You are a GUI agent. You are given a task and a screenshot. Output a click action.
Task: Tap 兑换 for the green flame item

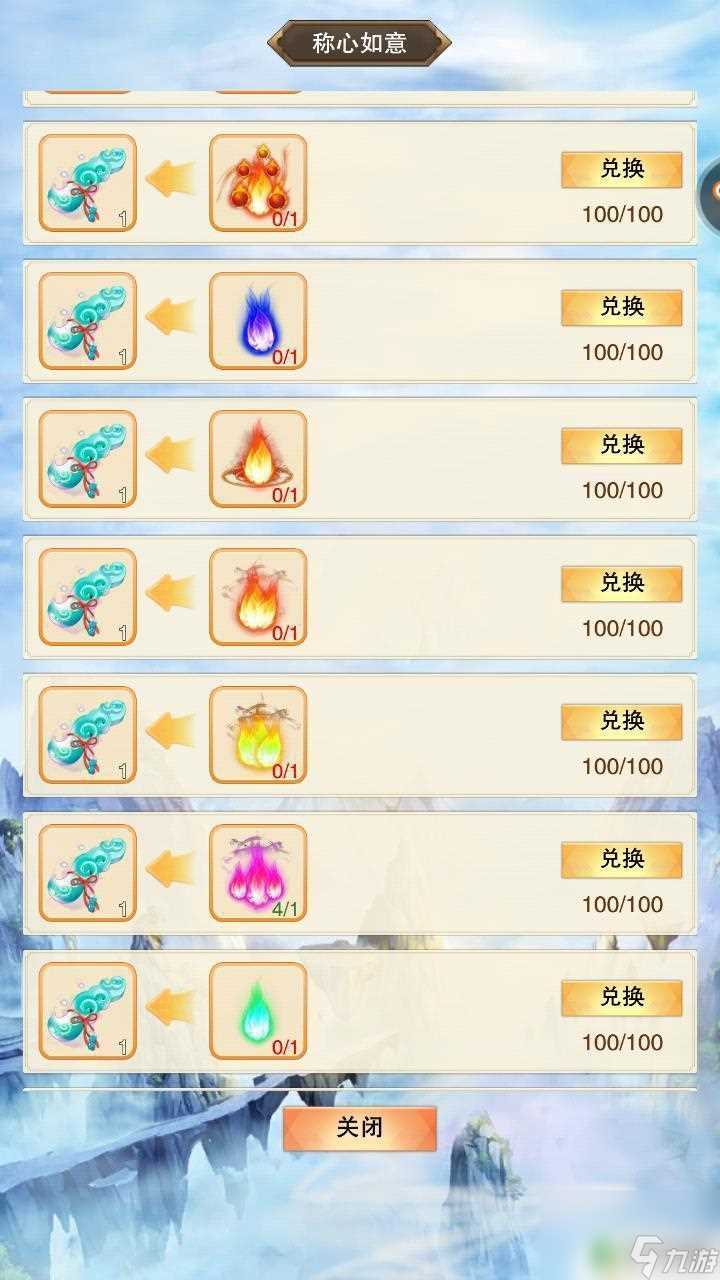[x=621, y=998]
